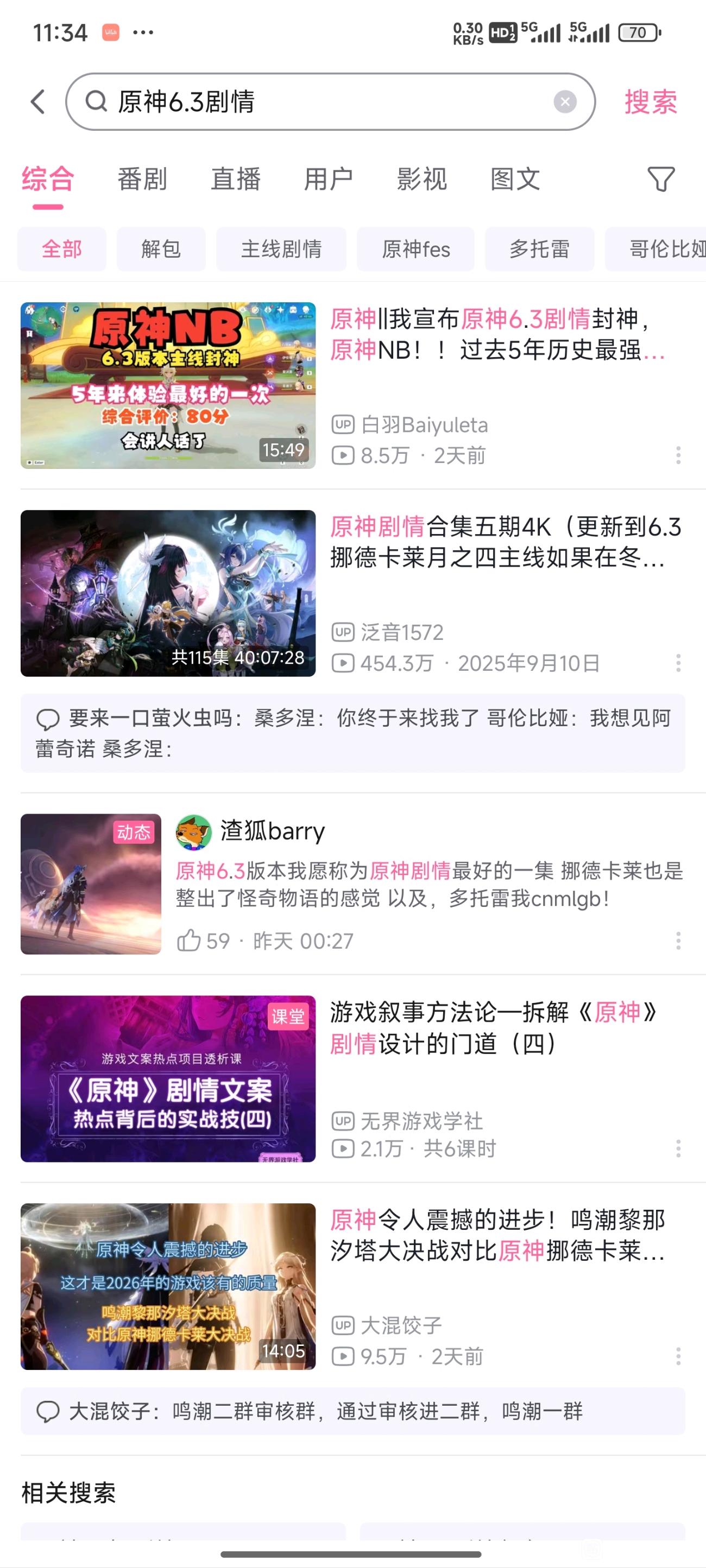Open the 影视 tab

[421, 179]
